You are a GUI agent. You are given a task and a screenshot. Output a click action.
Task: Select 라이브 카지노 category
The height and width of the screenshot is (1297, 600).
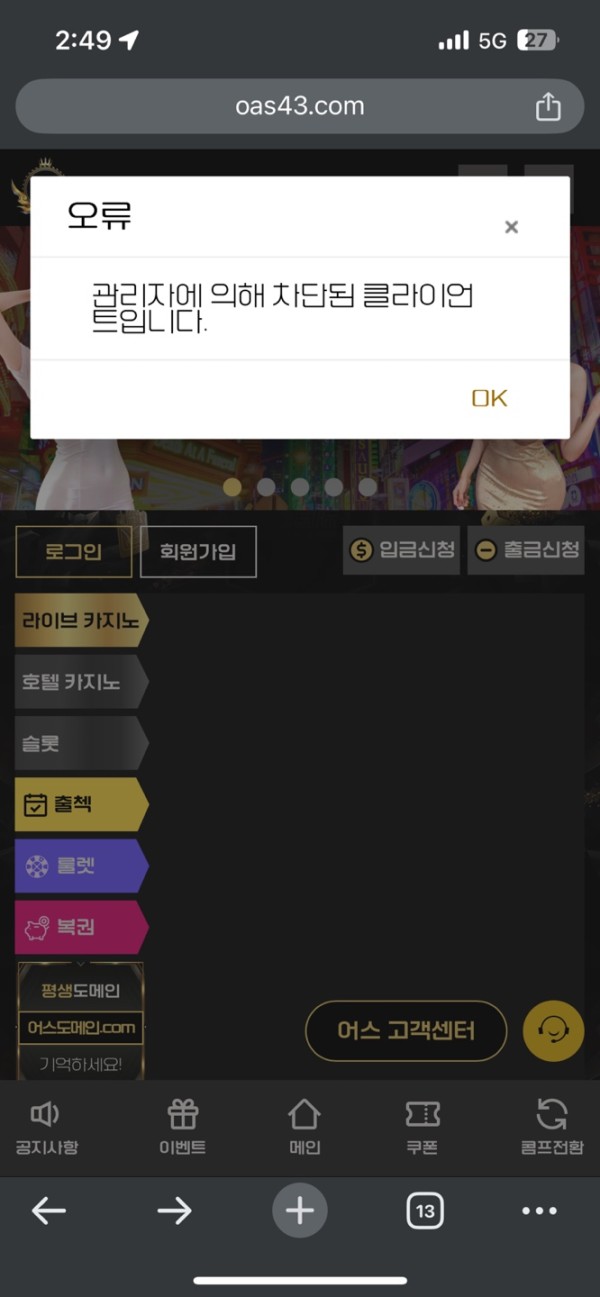coord(80,620)
